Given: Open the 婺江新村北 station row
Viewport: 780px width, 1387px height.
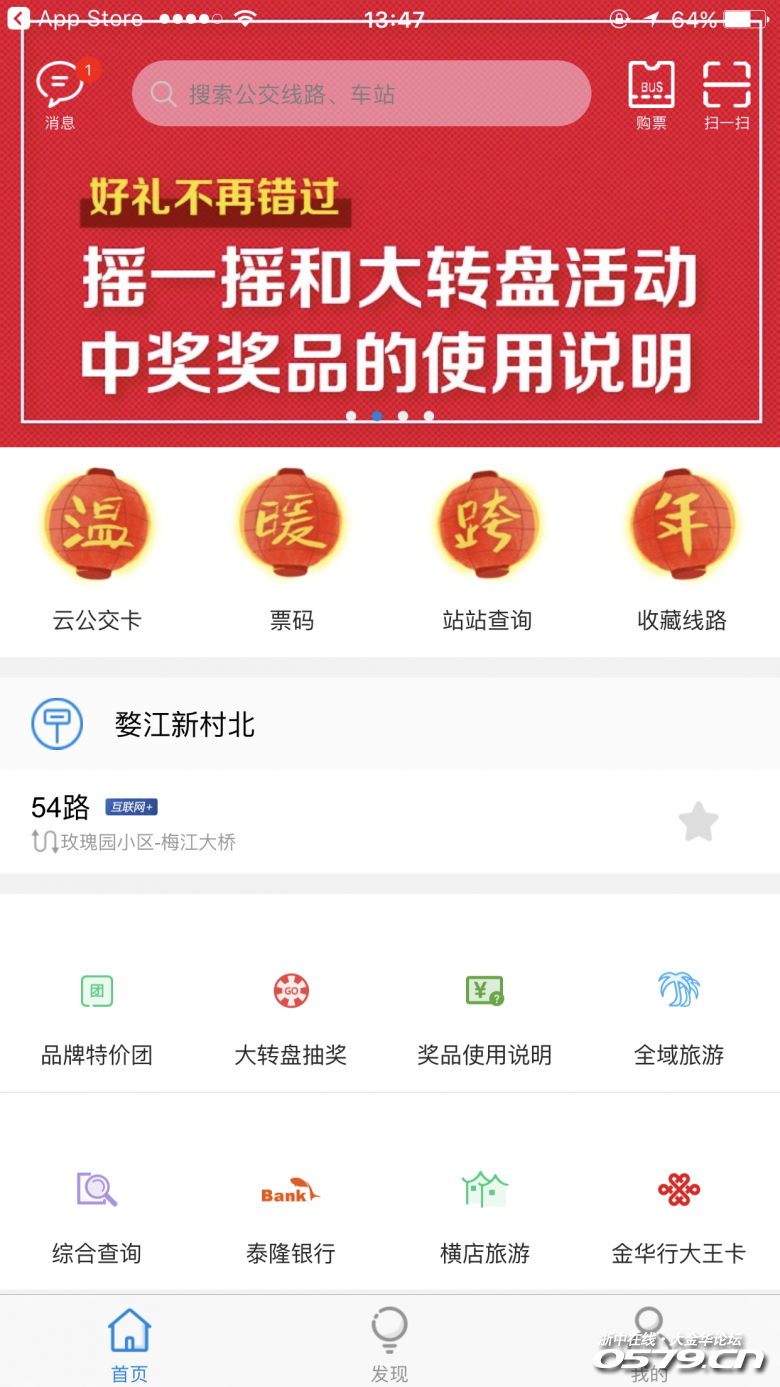Looking at the screenshot, I should click(390, 724).
